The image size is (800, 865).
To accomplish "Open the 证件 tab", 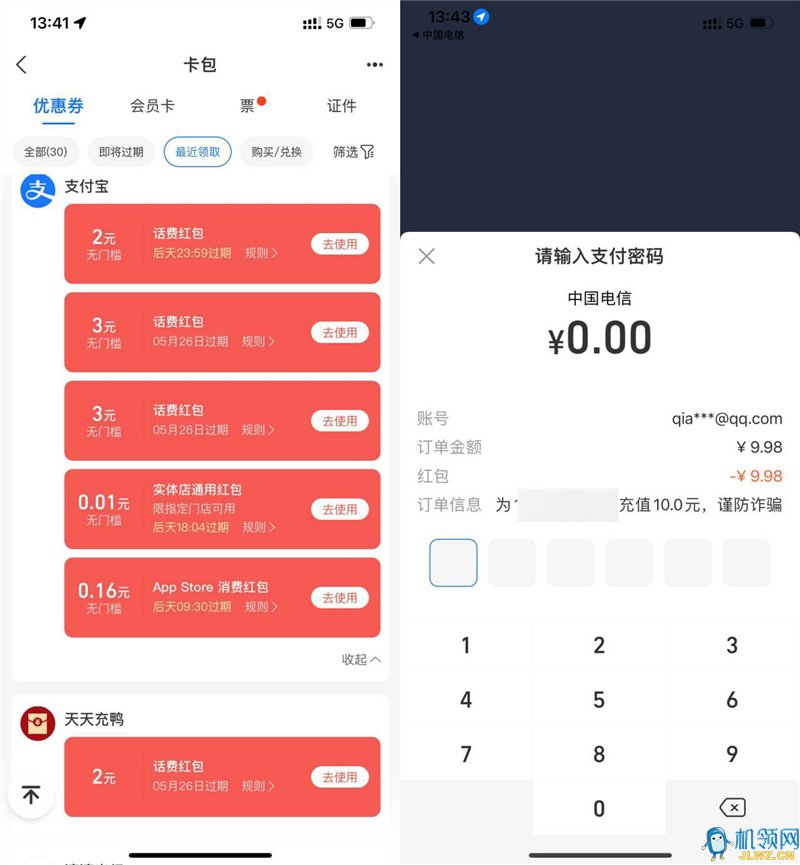I will 341,106.
